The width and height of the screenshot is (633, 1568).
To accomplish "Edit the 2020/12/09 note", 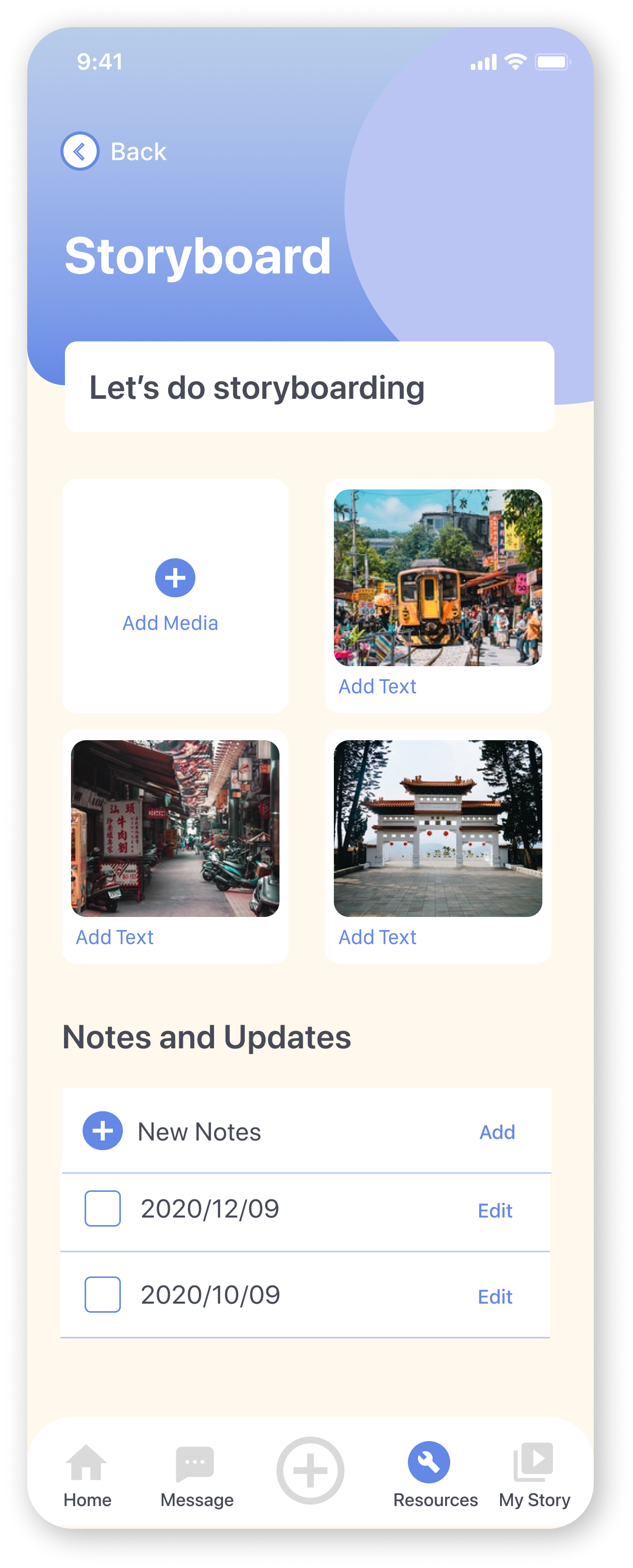I will 494,1210.
